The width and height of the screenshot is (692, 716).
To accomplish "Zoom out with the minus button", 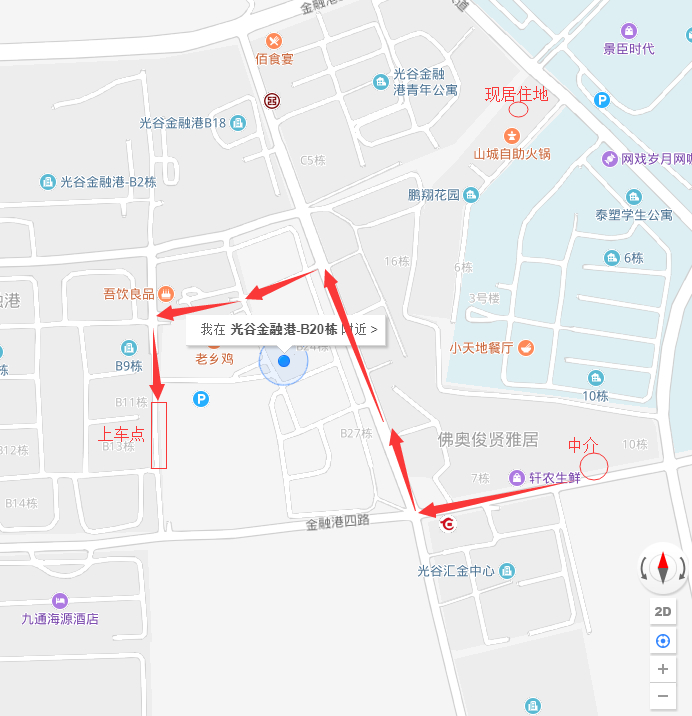I will point(662,695).
